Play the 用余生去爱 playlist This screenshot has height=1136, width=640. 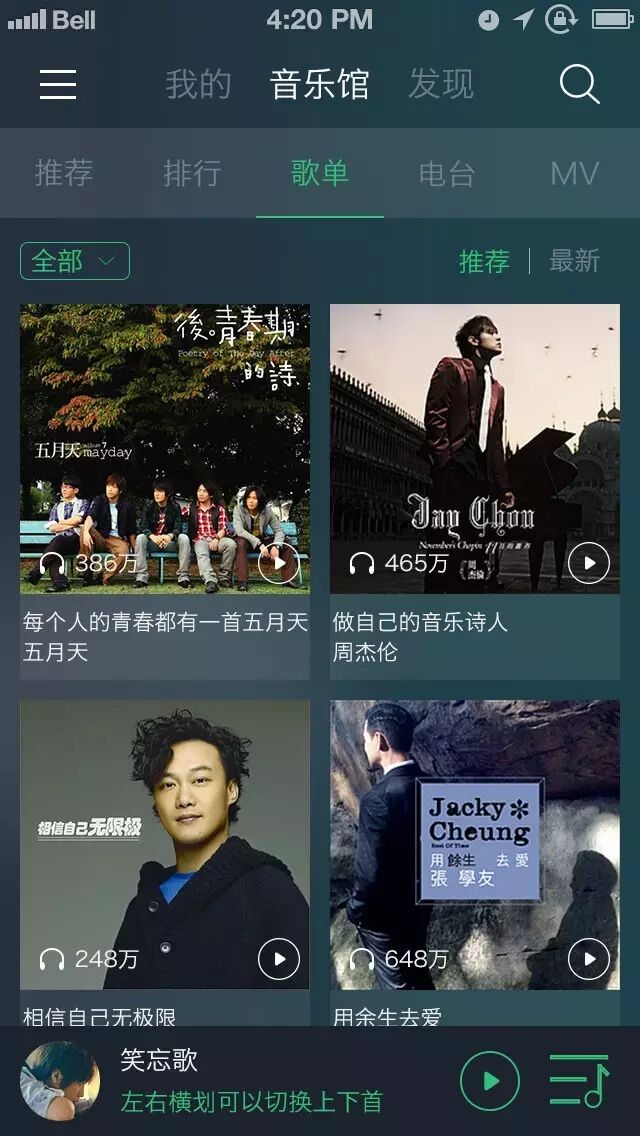(x=589, y=960)
